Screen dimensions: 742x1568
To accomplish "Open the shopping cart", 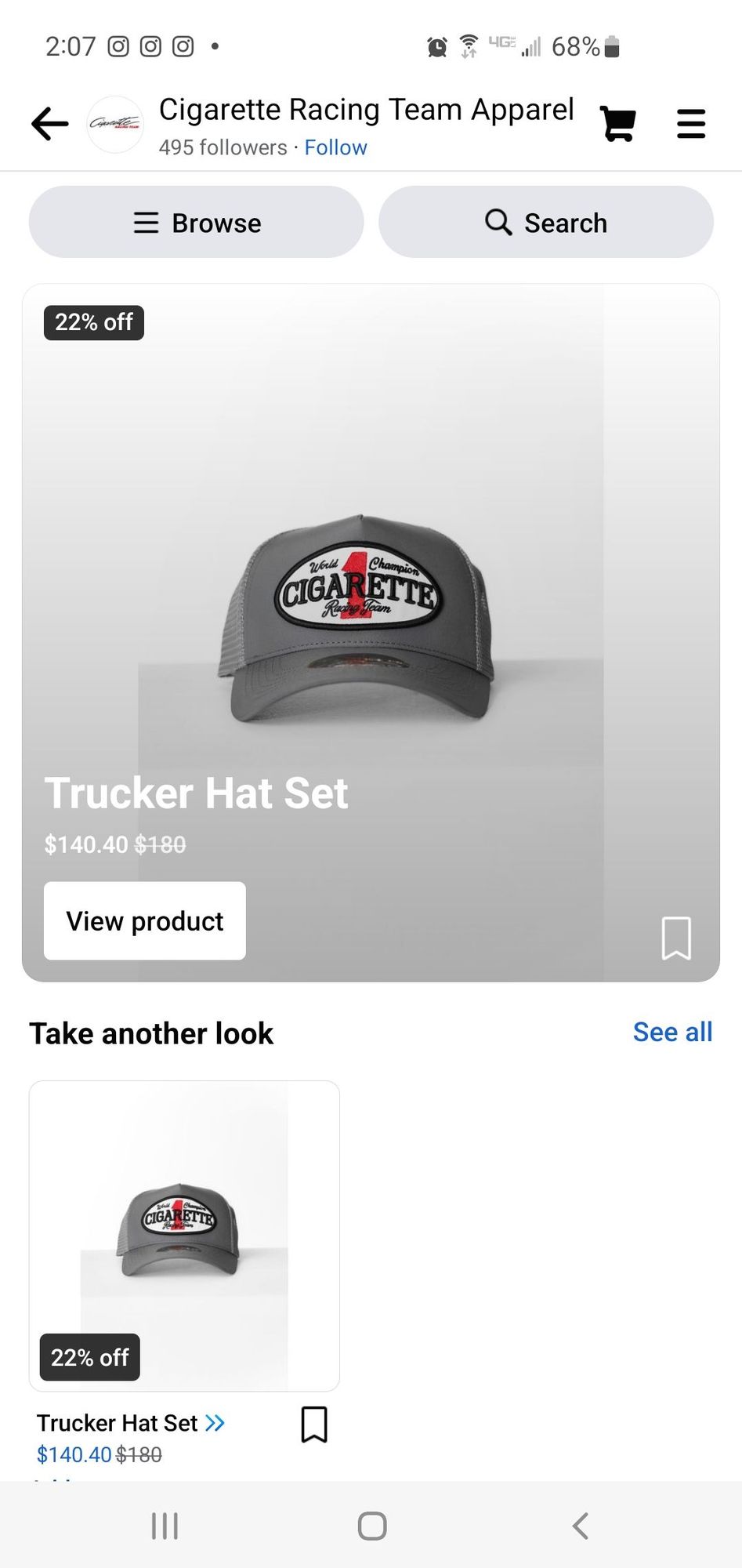I will click(x=617, y=124).
